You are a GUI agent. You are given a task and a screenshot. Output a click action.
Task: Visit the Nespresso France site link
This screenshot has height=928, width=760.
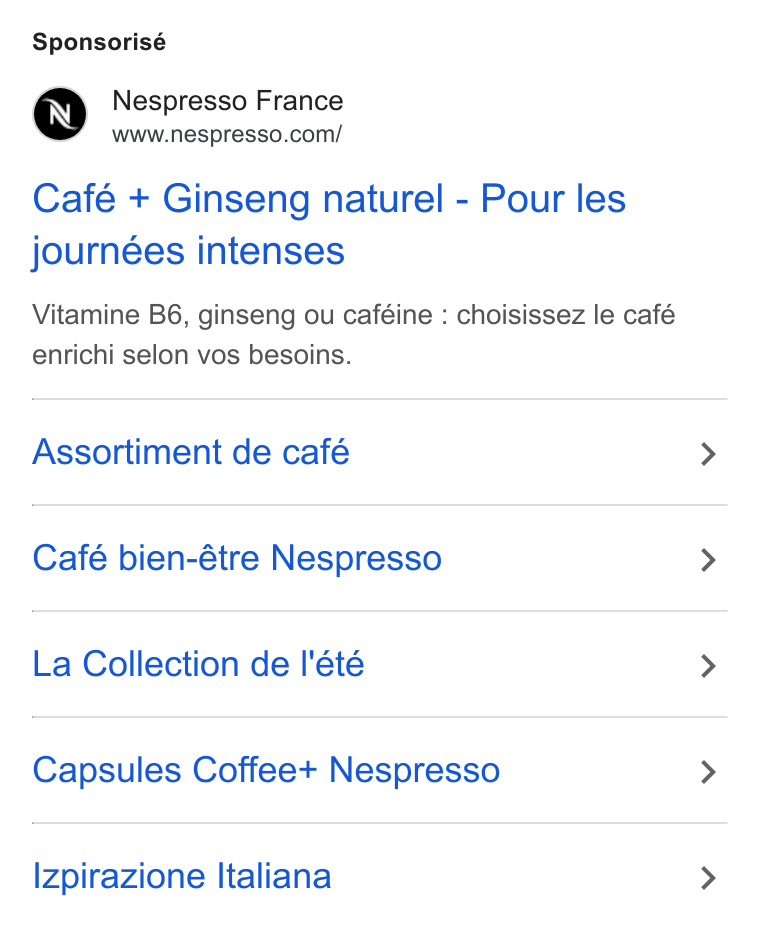(x=227, y=116)
